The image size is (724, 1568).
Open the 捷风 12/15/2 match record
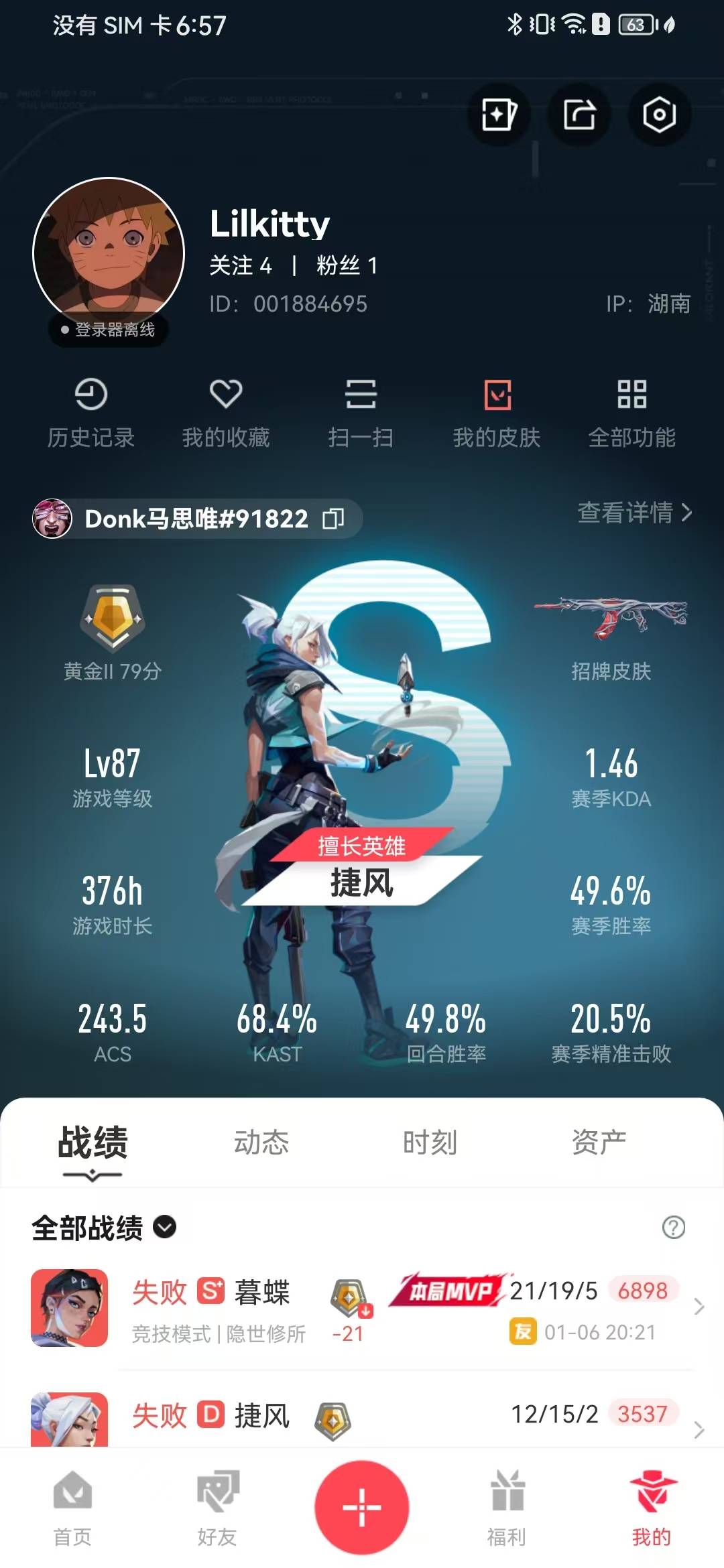click(x=362, y=1417)
